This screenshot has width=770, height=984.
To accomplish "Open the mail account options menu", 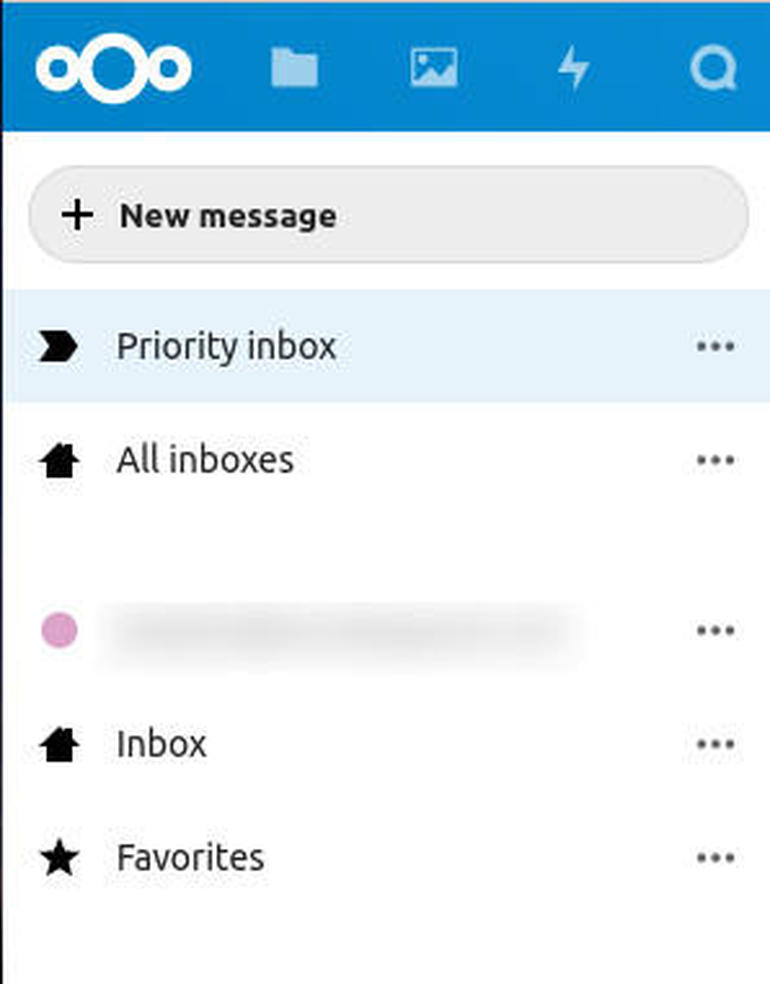I will click(715, 631).
